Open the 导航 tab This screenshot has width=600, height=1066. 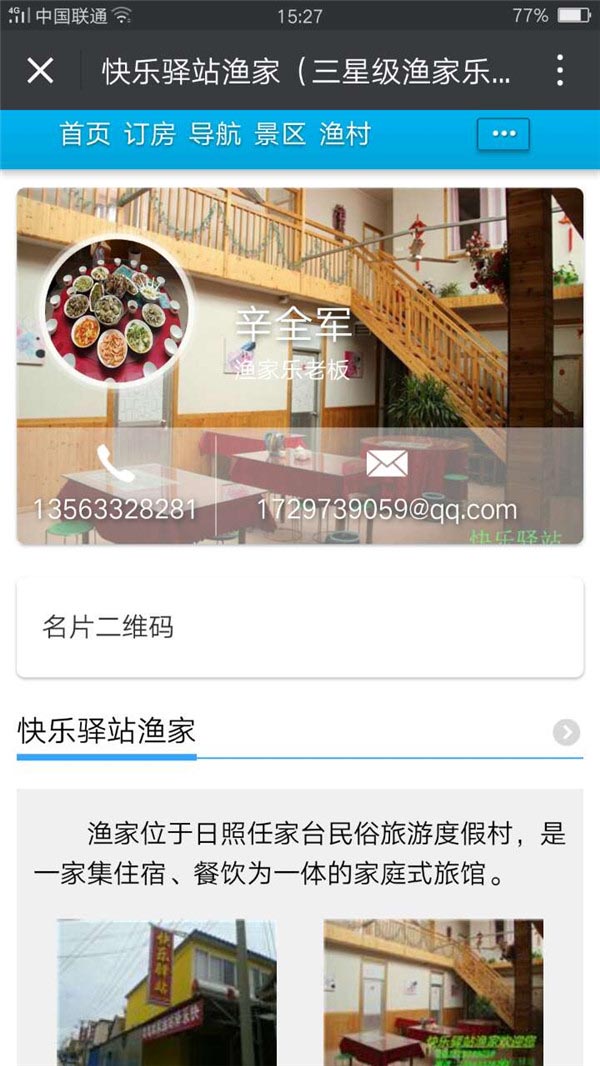tap(215, 135)
